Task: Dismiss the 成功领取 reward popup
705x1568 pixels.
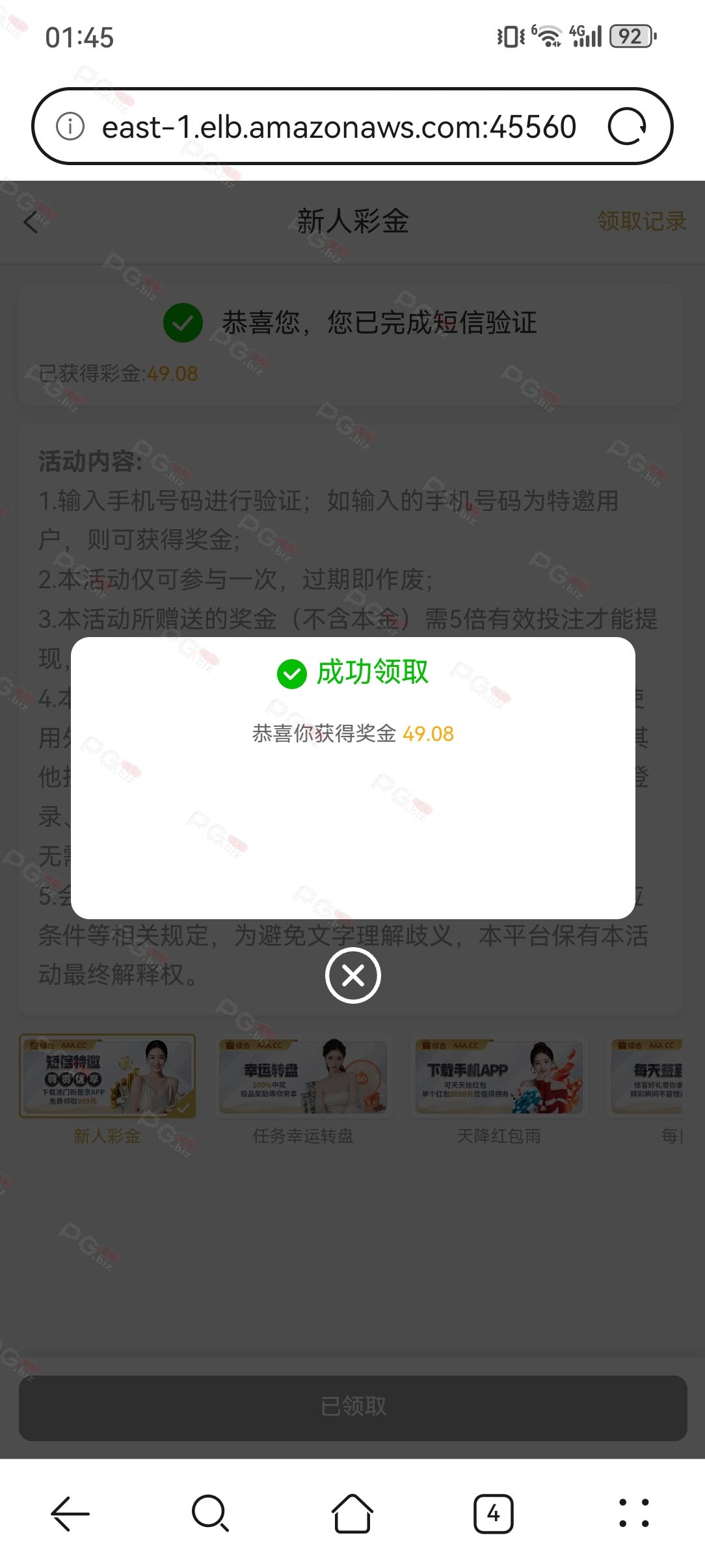Action: 352,975
